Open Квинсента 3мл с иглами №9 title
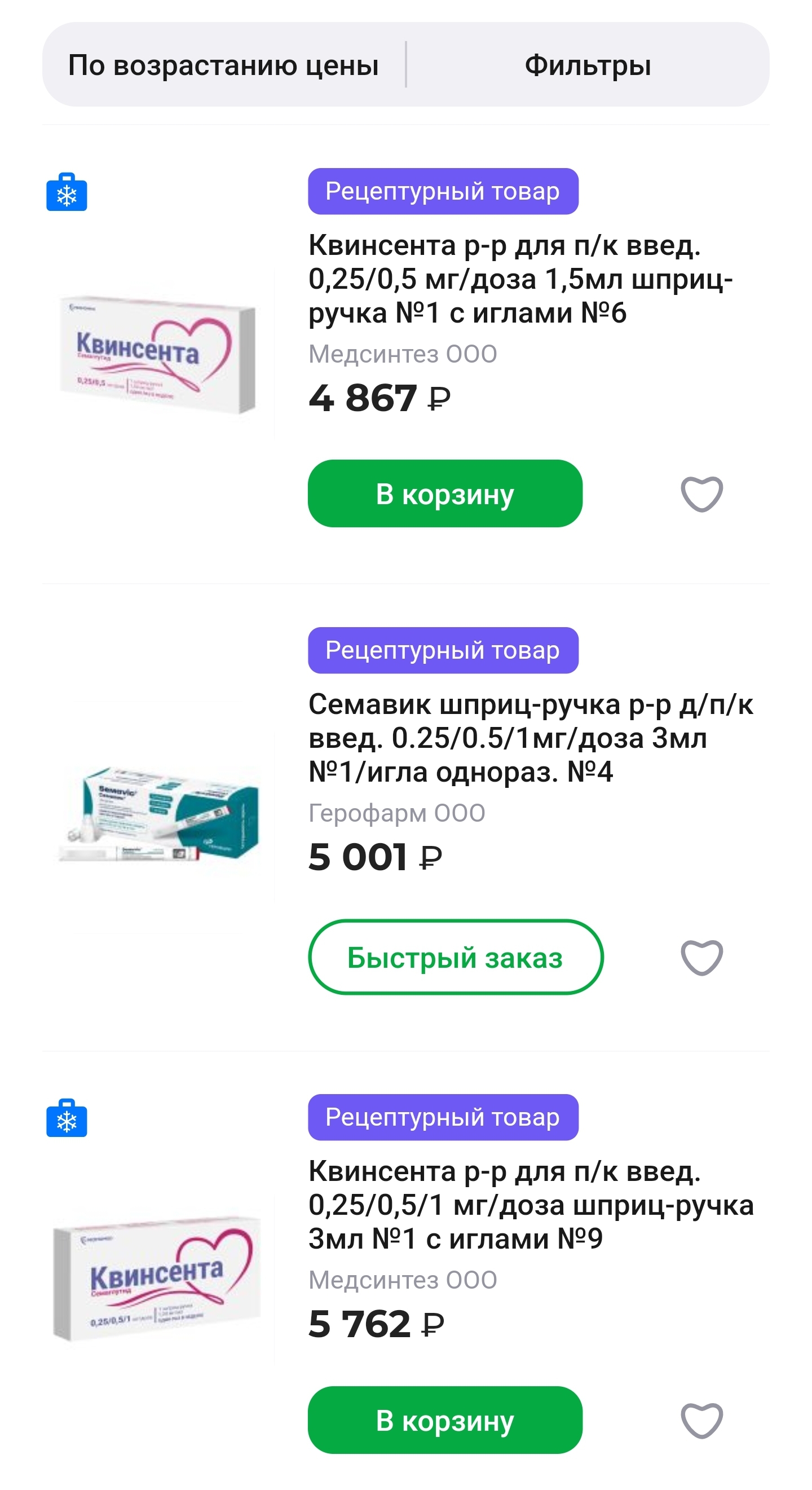 pyautogui.click(x=529, y=1204)
